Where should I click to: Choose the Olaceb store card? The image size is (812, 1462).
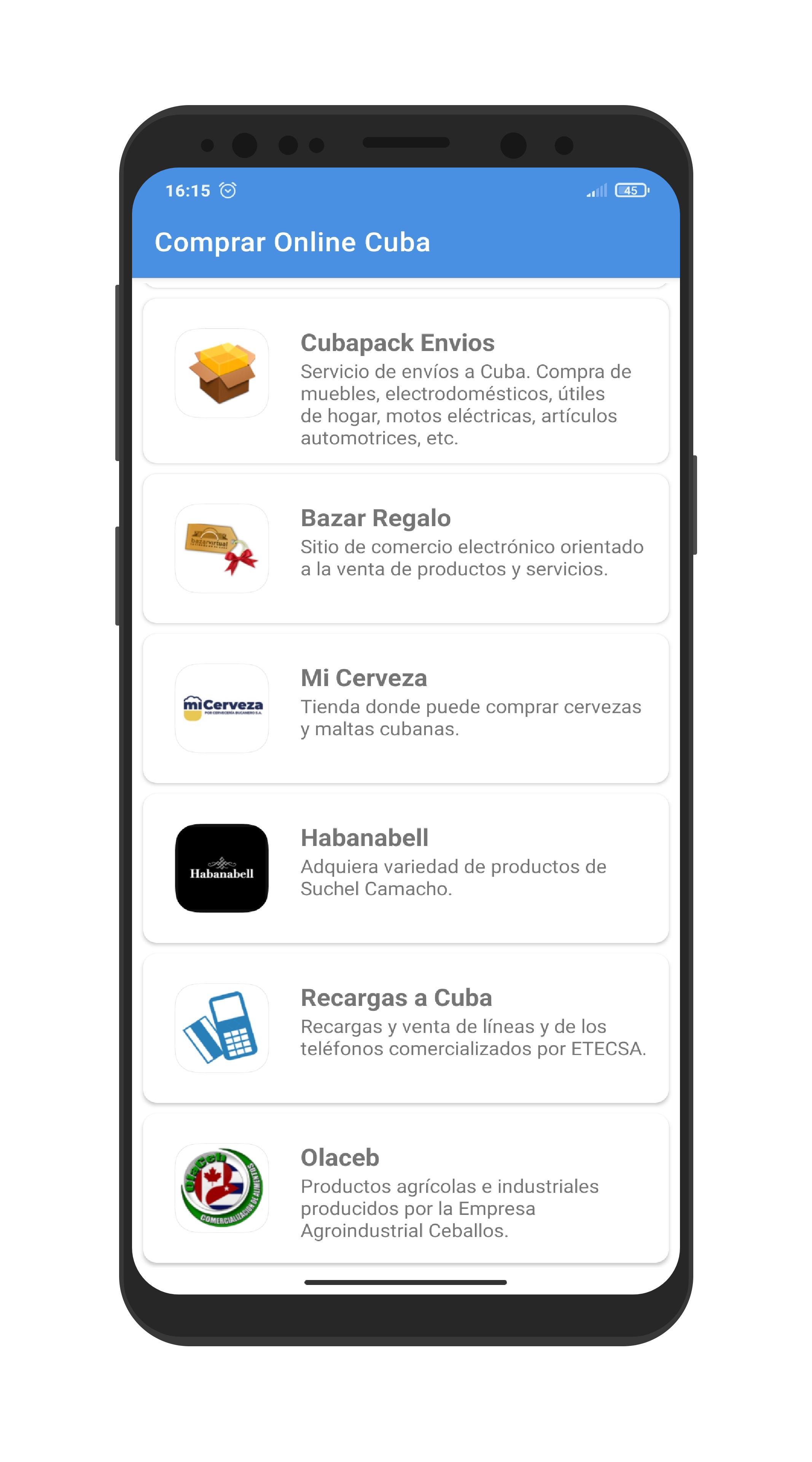coord(406,1188)
